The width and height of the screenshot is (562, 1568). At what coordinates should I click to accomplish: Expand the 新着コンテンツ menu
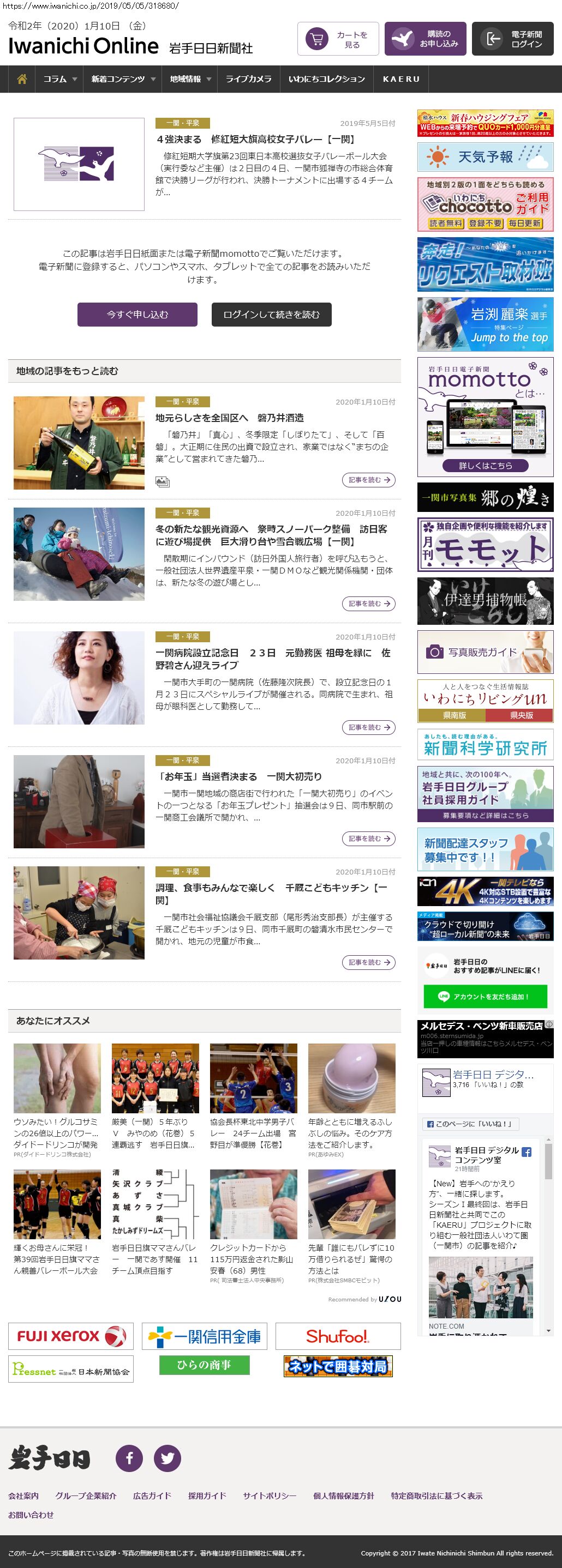pyautogui.click(x=123, y=79)
